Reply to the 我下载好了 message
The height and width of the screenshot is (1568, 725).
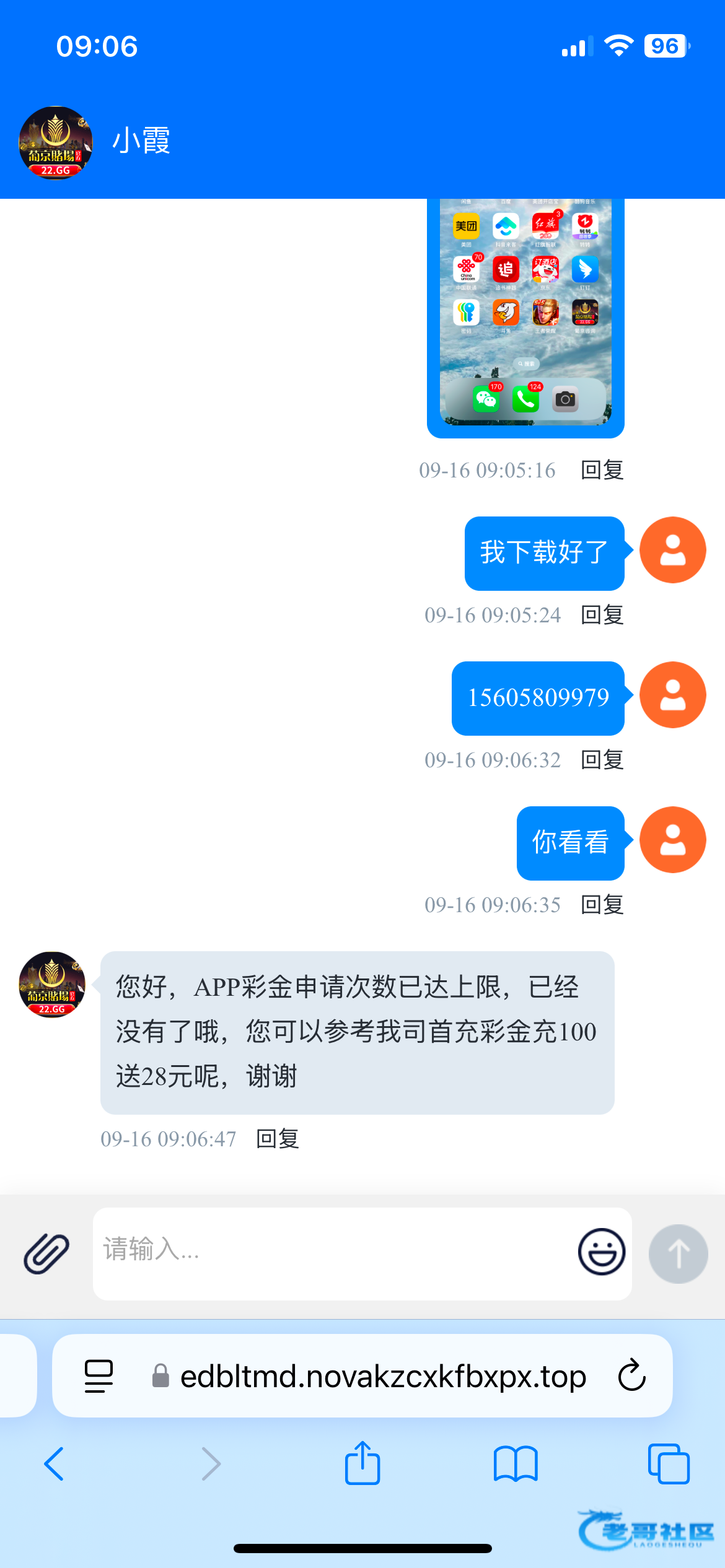(602, 615)
